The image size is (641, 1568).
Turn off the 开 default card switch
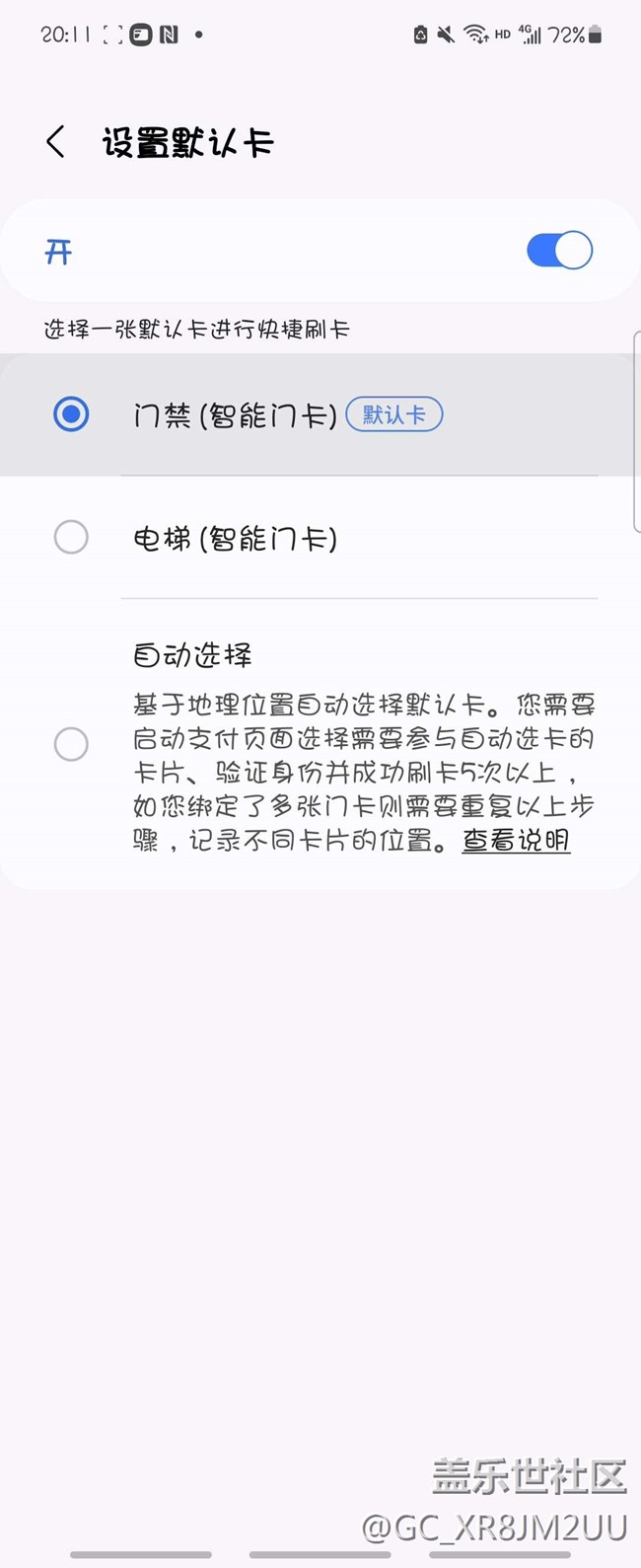pyautogui.click(x=559, y=251)
